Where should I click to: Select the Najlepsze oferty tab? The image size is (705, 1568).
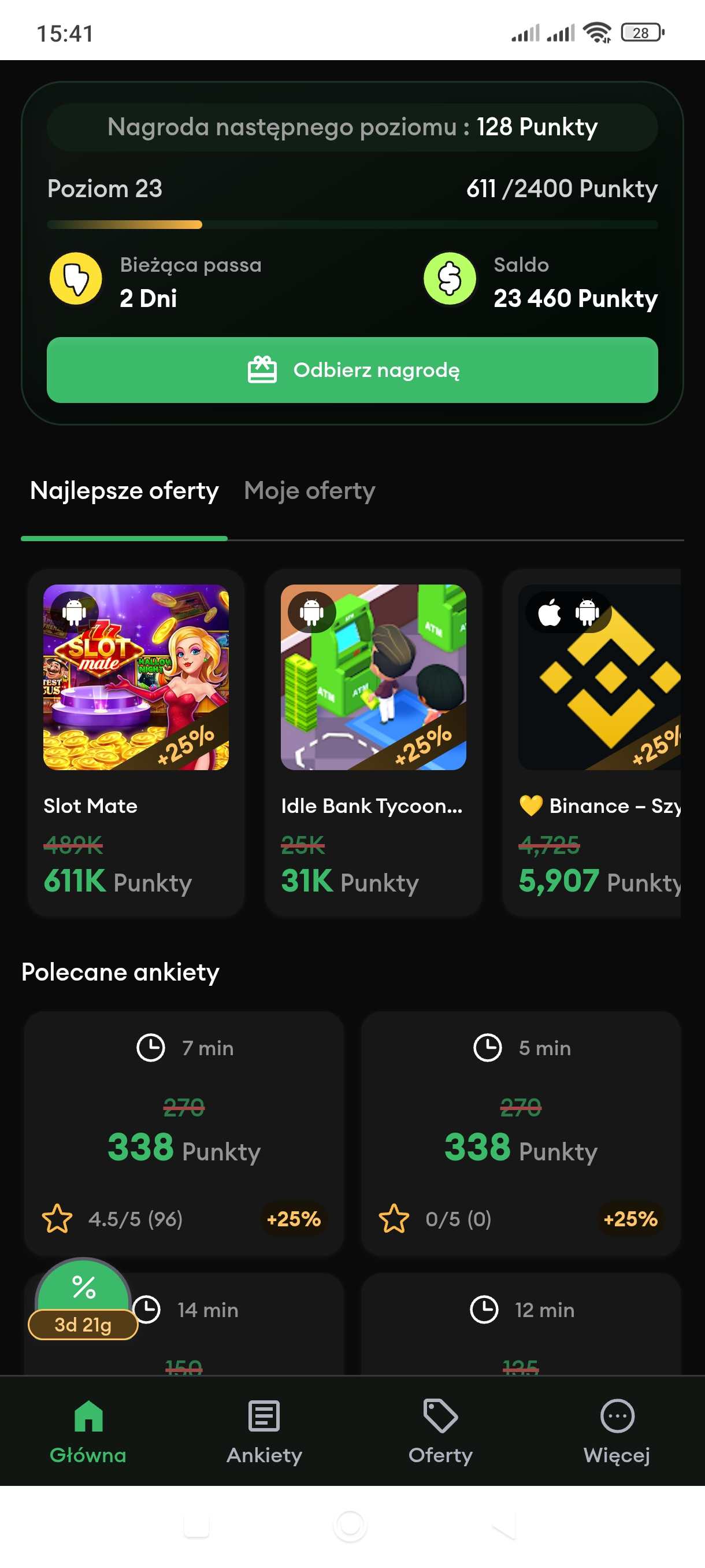124,491
